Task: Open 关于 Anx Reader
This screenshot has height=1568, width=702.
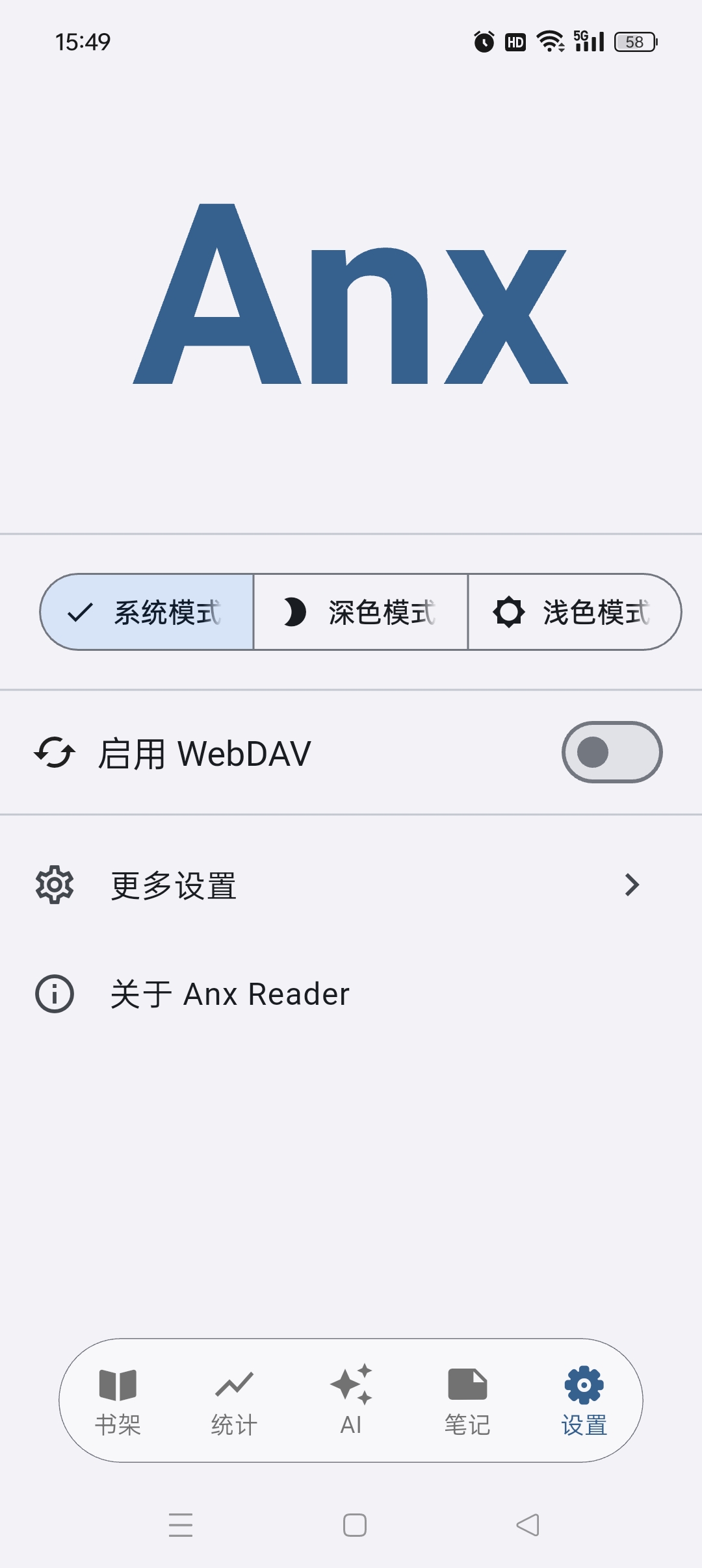Action: 229,993
